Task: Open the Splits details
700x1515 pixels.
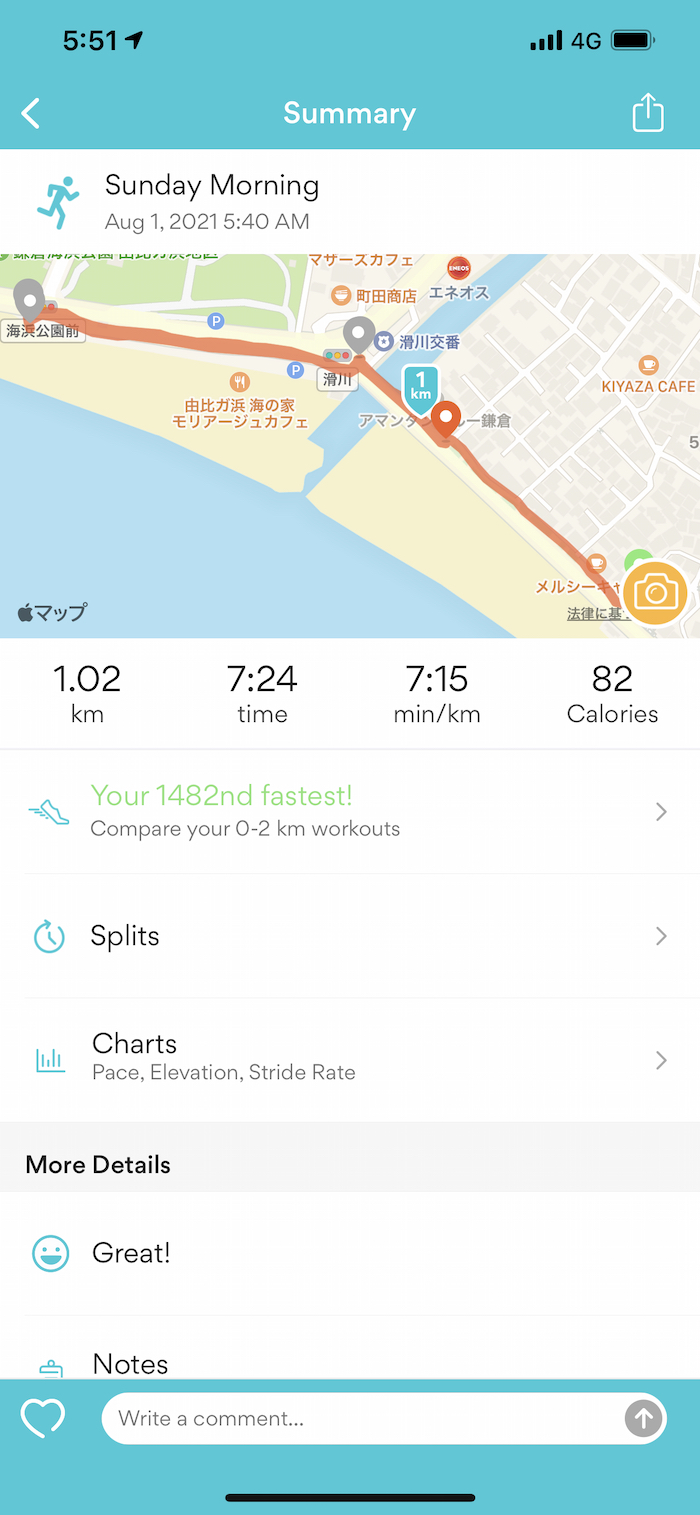Action: point(350,936)
